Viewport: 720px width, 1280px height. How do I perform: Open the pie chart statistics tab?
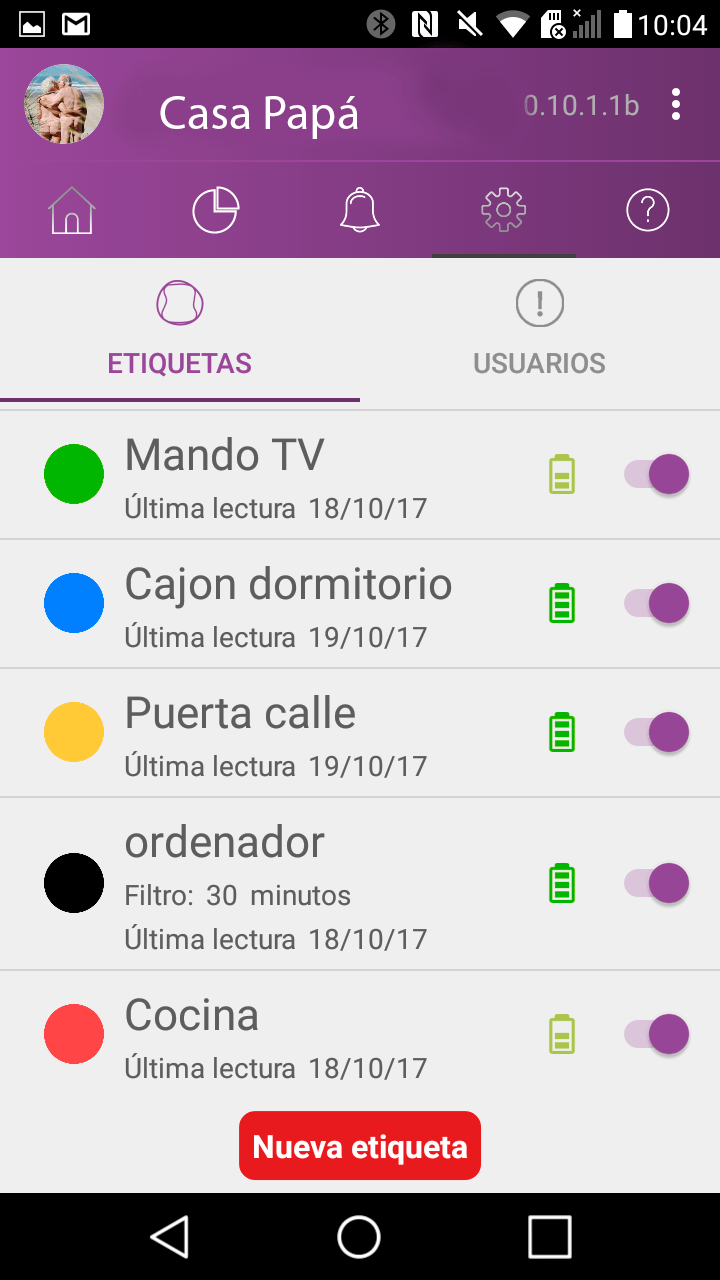point(215,211)
